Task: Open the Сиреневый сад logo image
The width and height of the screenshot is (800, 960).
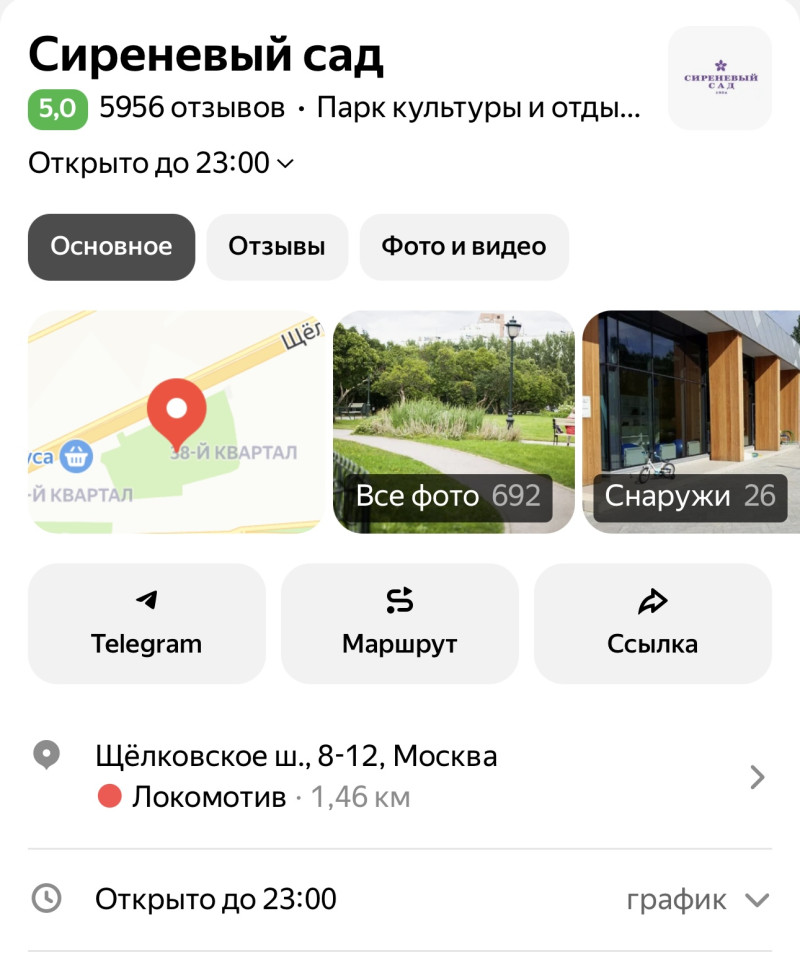Action: coord(719,78)
